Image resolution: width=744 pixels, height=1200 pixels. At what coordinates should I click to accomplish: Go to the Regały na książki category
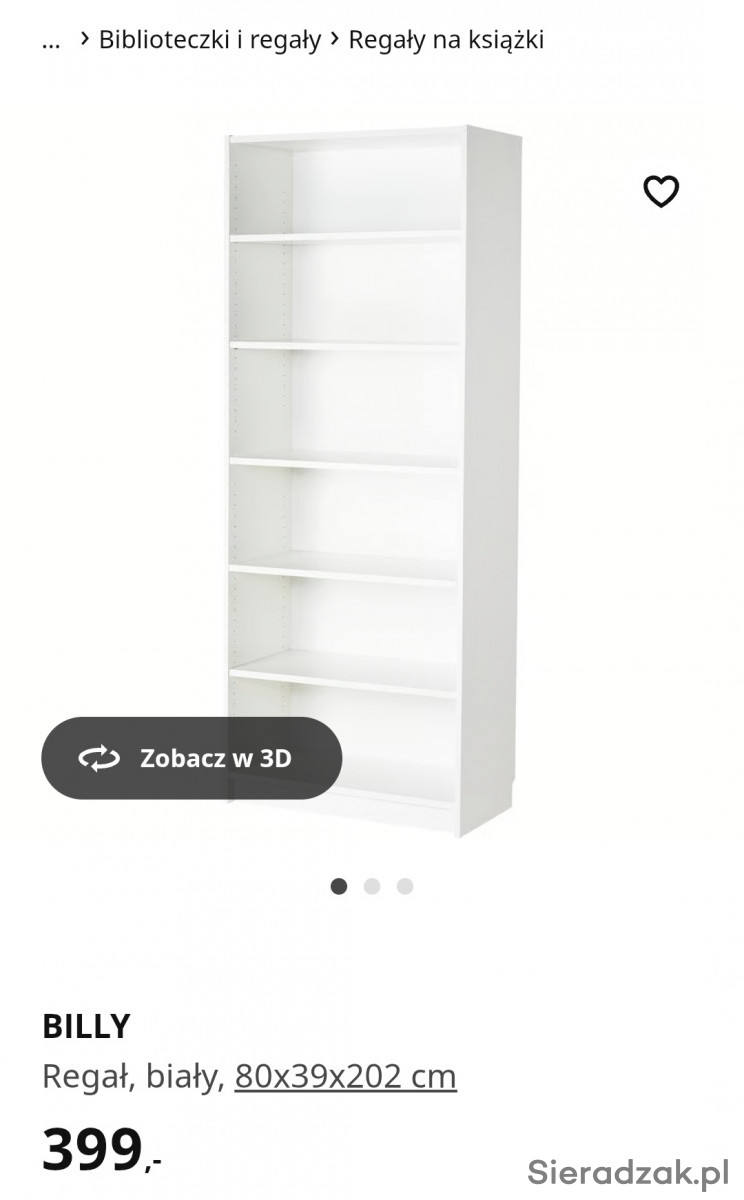pos(446,40)
